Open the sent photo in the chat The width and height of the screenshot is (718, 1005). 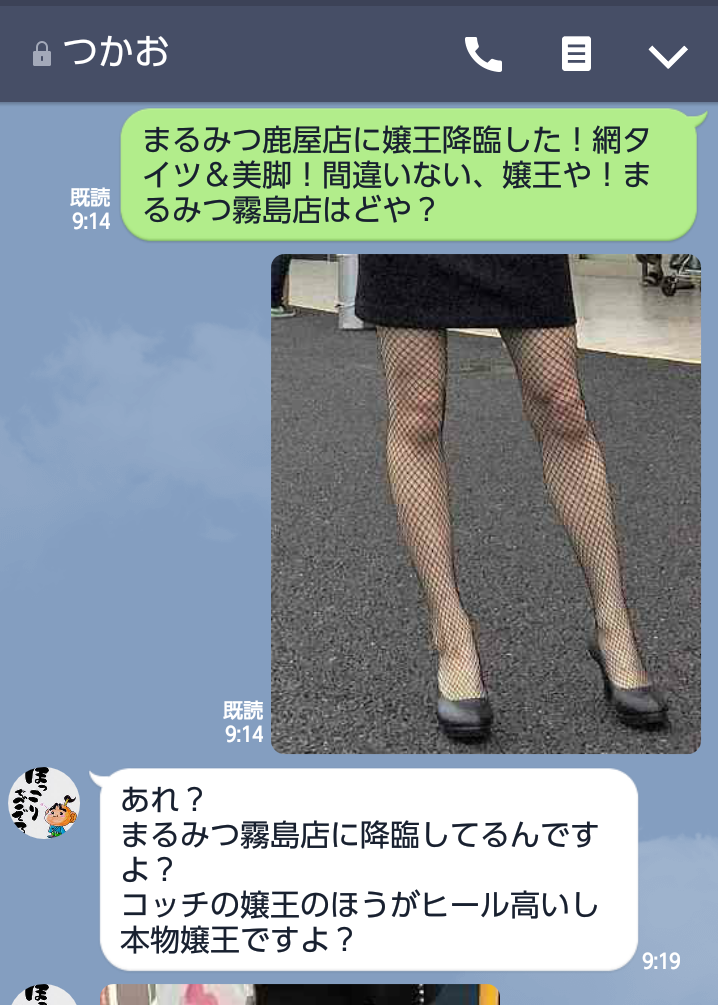coord(485,503)
